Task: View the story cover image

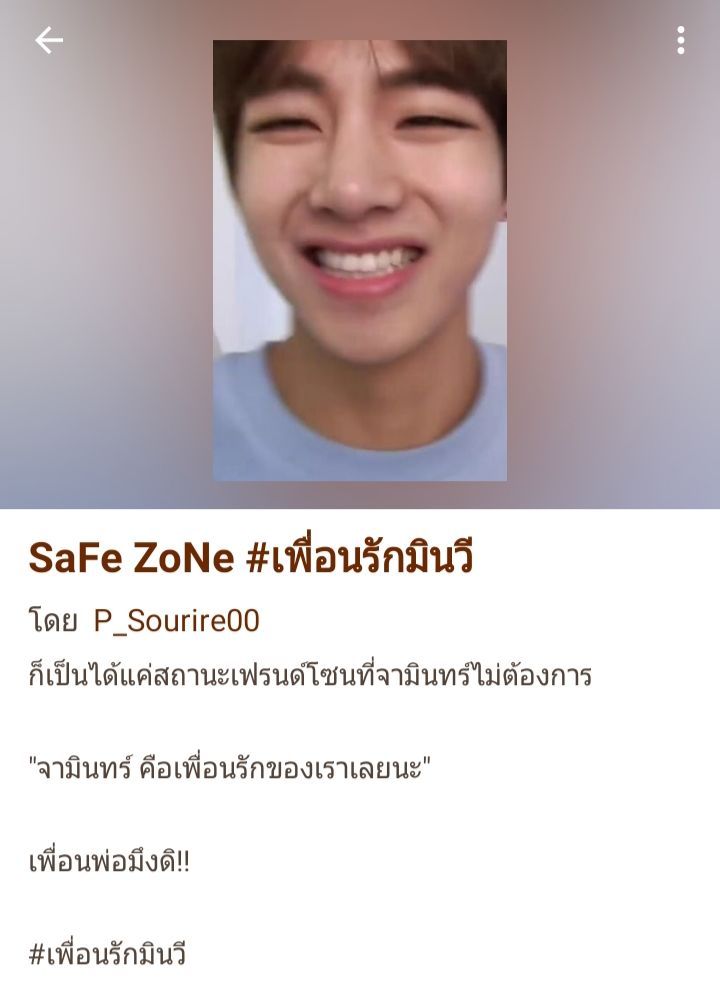Action: click(x=360, y=260)
